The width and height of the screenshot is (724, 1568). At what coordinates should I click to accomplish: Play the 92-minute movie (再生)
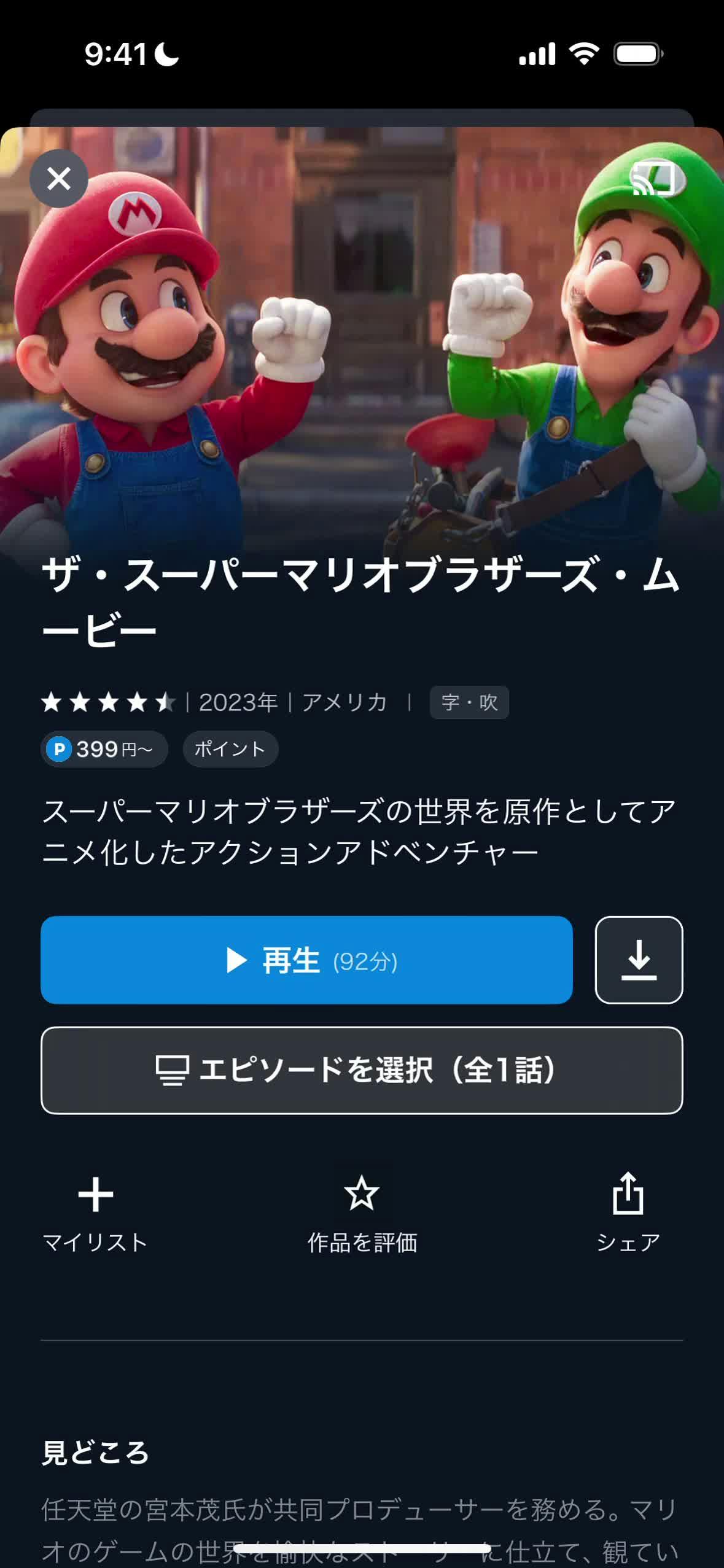click(x=306, y=960)
